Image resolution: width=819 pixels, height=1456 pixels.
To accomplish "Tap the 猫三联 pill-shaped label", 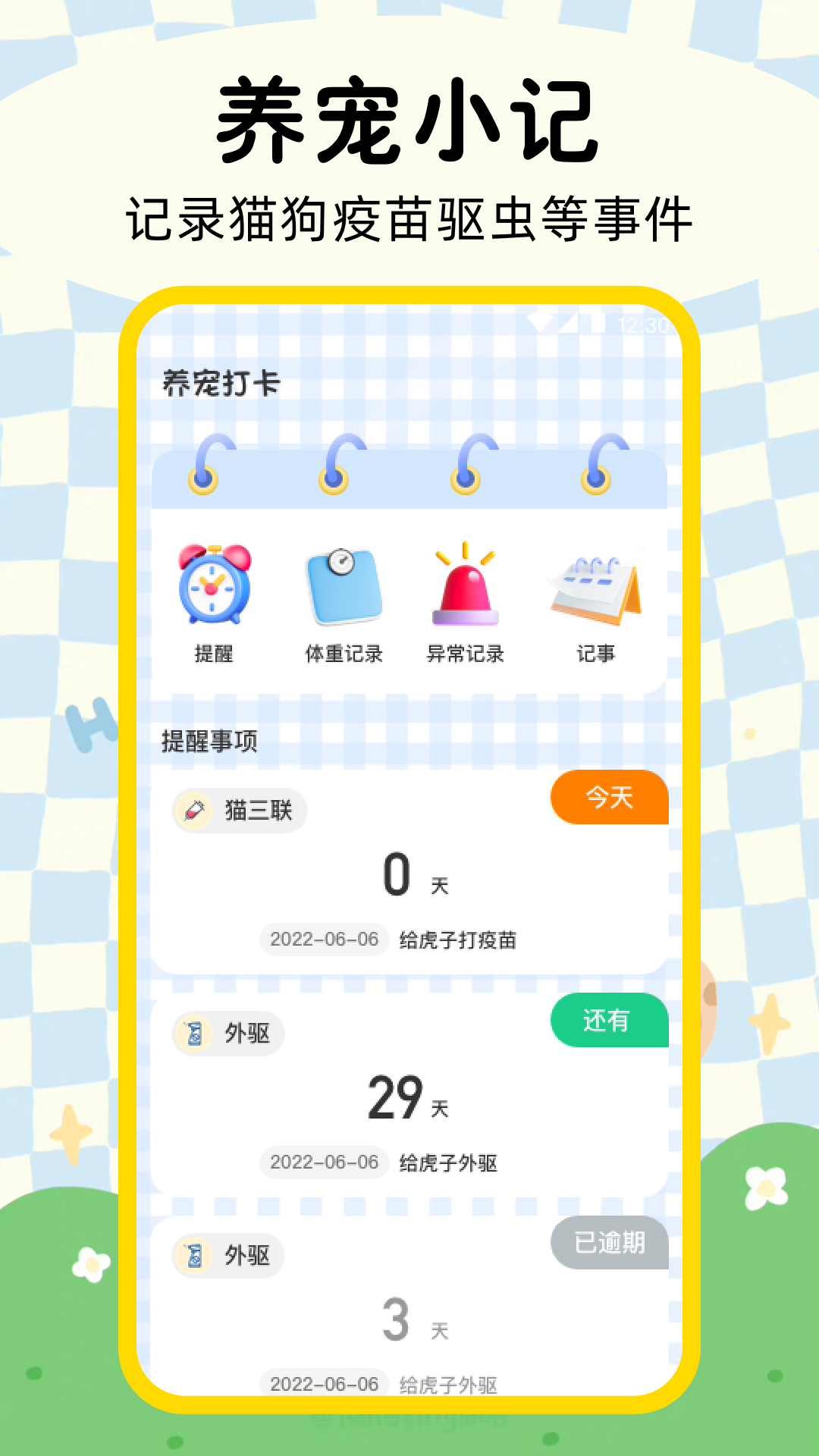I will point(239,810).
